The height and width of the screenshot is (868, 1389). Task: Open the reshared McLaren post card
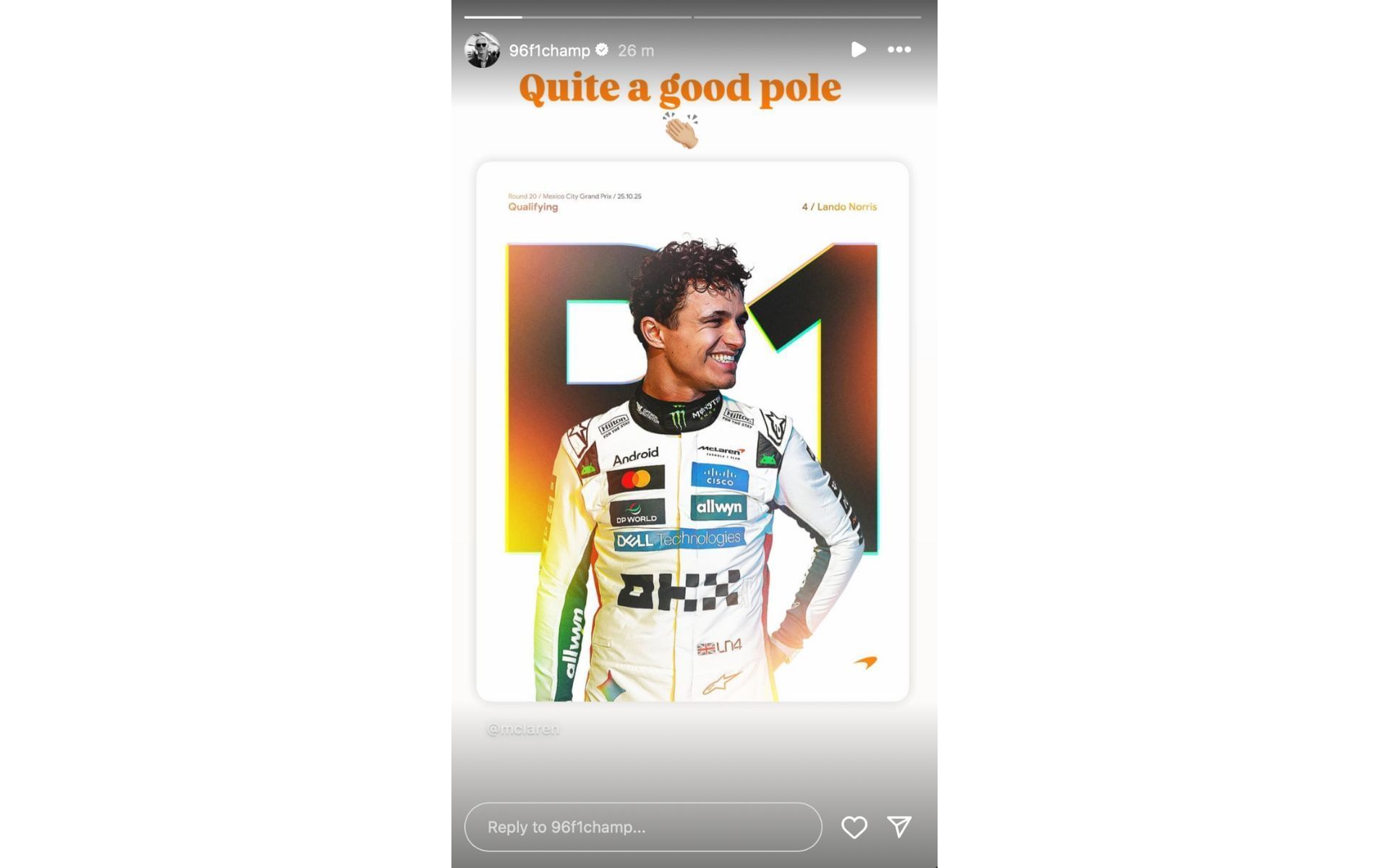692,431
